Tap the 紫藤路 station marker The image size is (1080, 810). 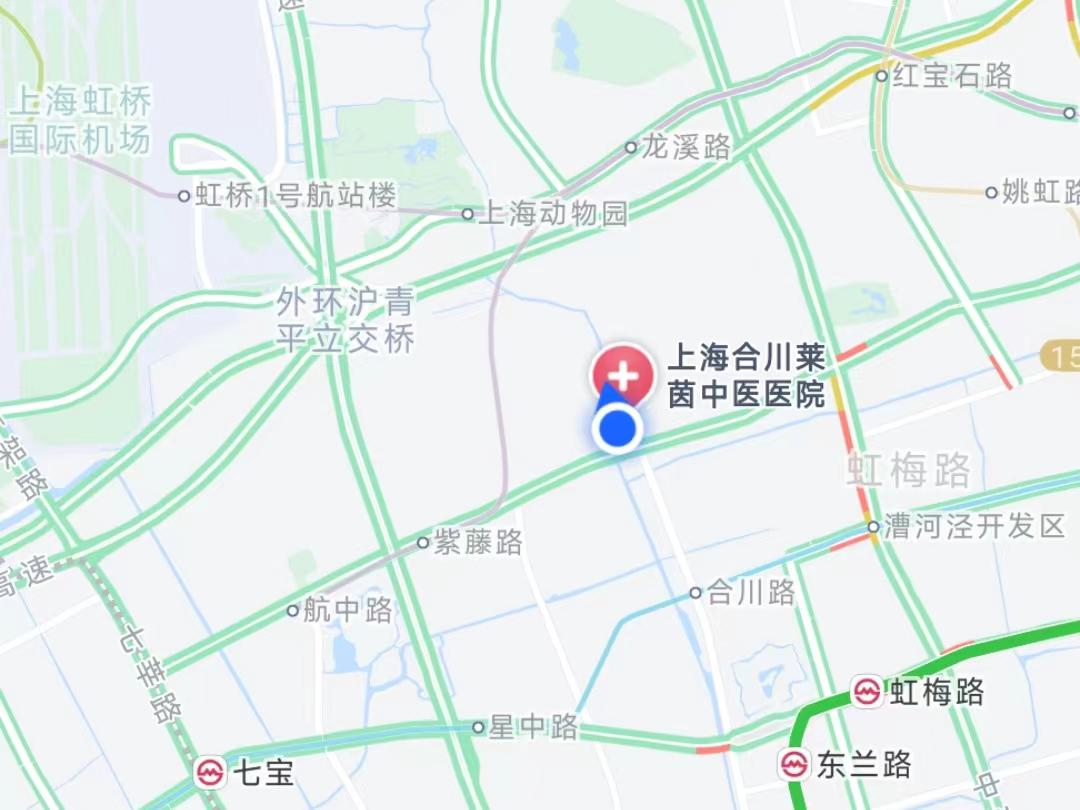(423, 542)
